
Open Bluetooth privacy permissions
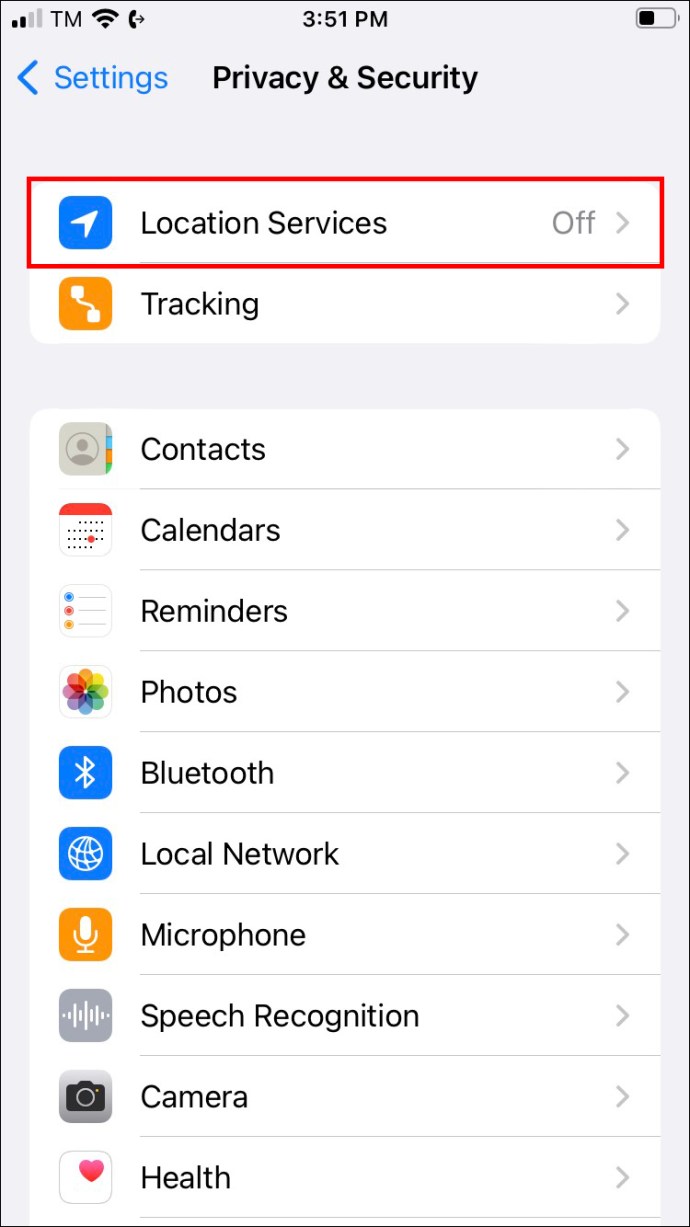[345, 773]
